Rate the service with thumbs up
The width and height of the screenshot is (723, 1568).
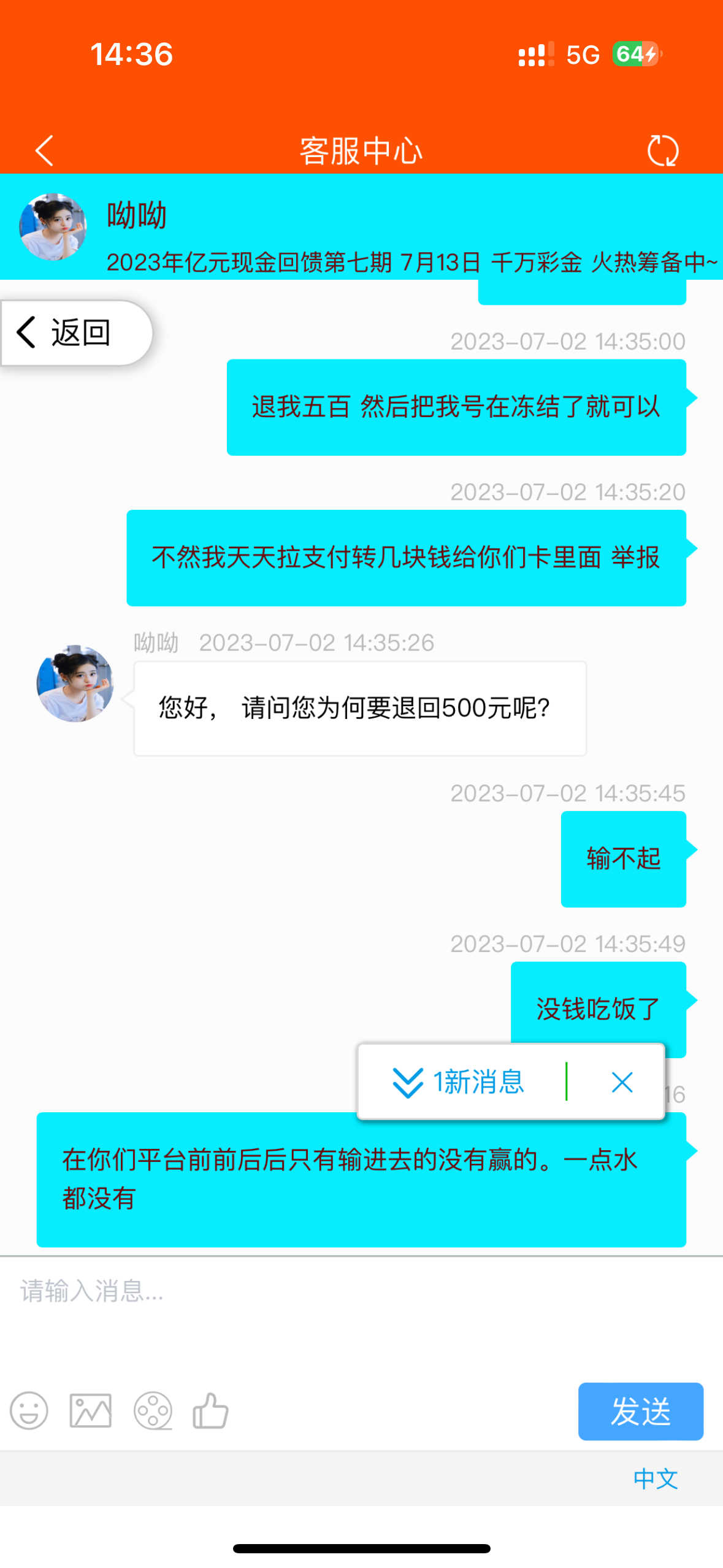click(x=210, y=1410)
